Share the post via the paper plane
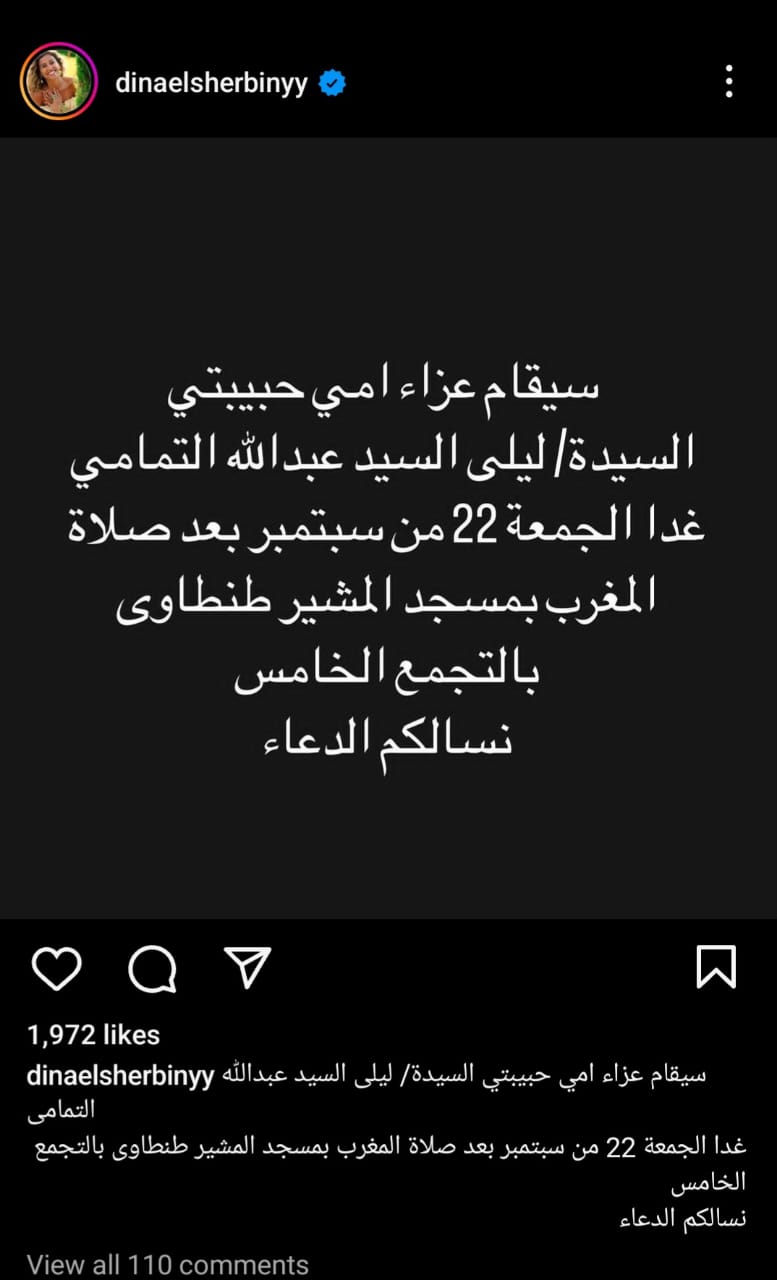This screenshot has width=777, height=1280. [246, 966]
